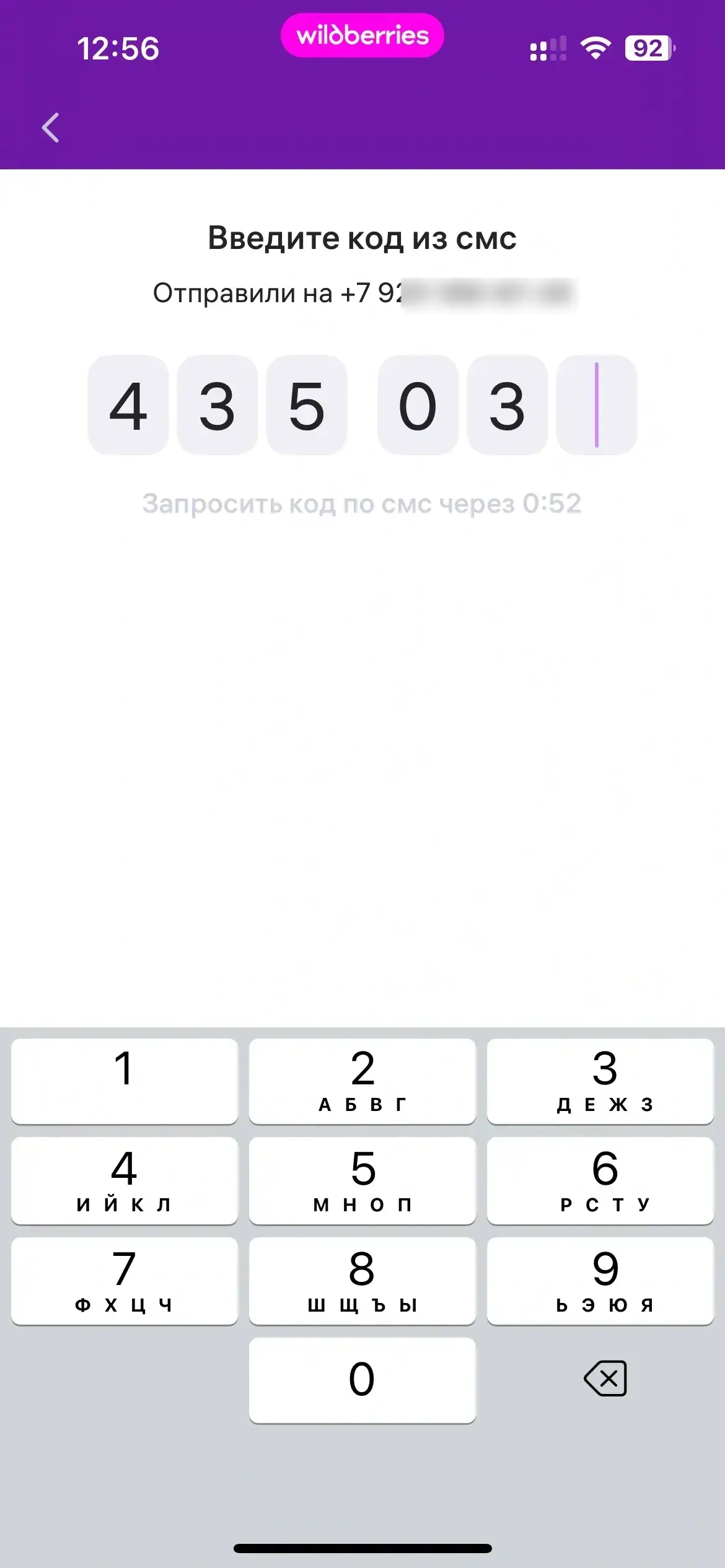The height and width of the screenshot is (1568, 725).
Task: Enter digit 5 on the keypad
Action: click(x=362, y=1180)
